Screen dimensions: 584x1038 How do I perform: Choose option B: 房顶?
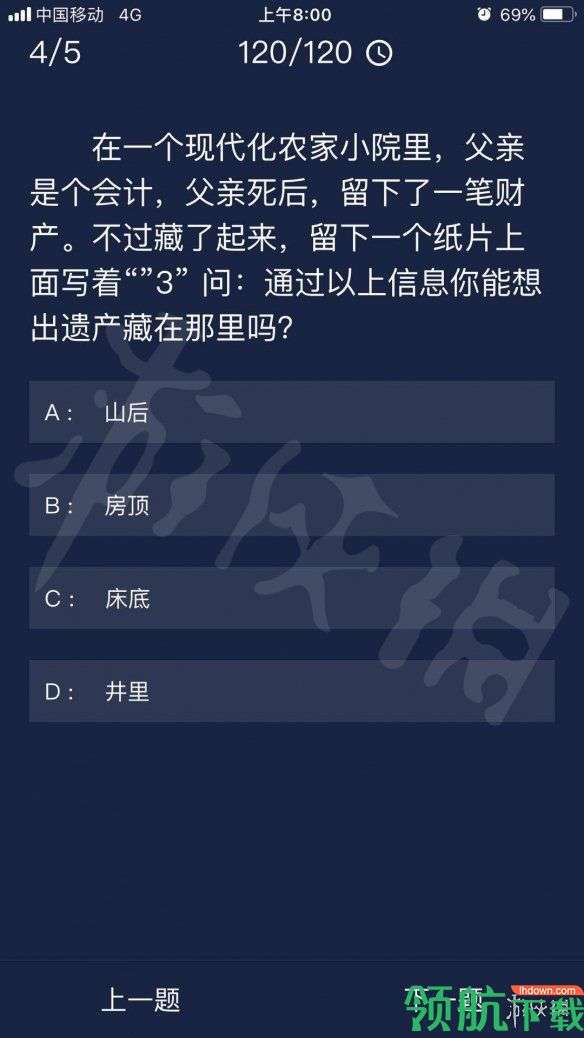[x=292, y=506]
